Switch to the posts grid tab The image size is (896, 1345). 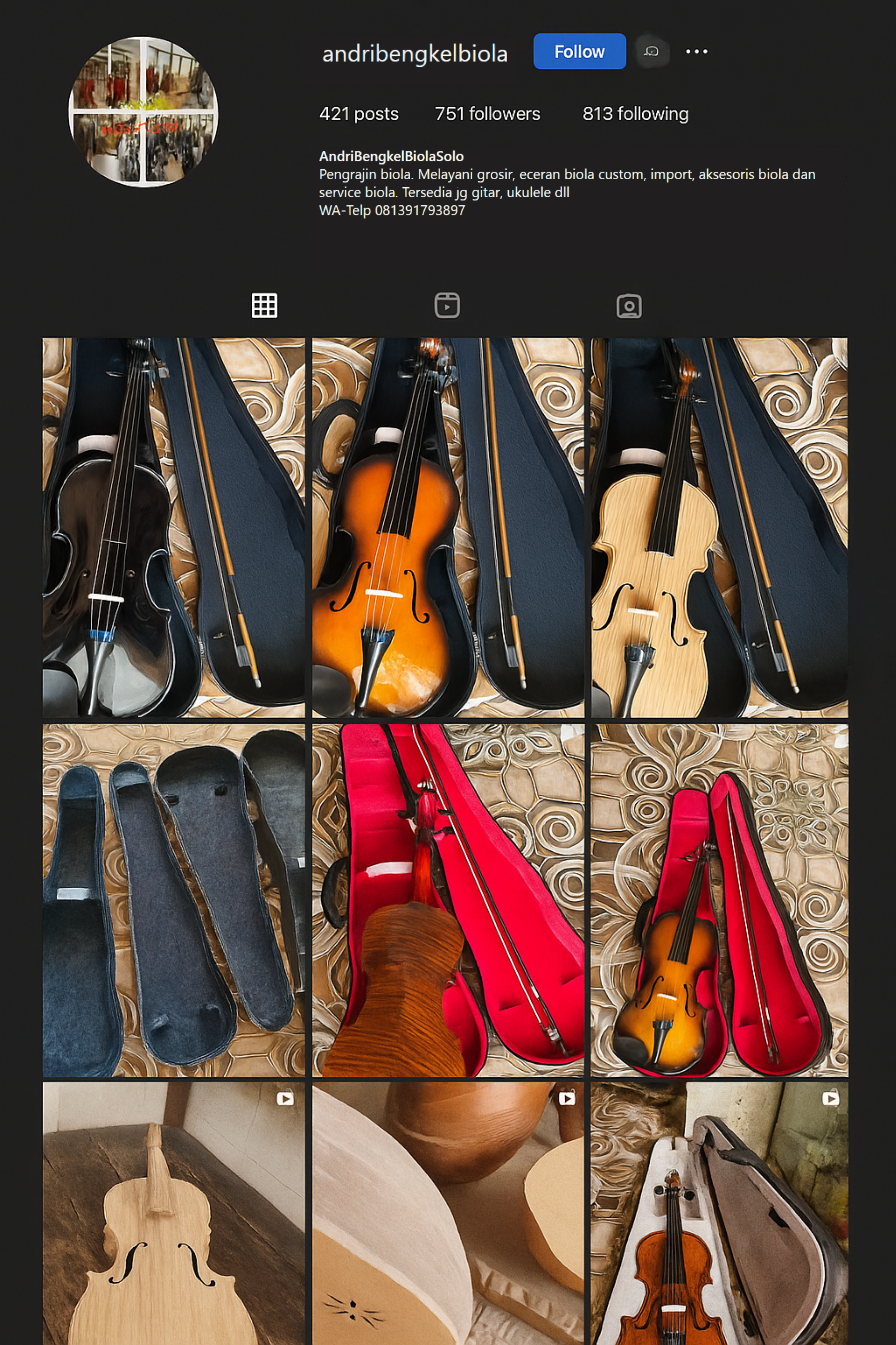pyautogui.click(x=265, y=305)
